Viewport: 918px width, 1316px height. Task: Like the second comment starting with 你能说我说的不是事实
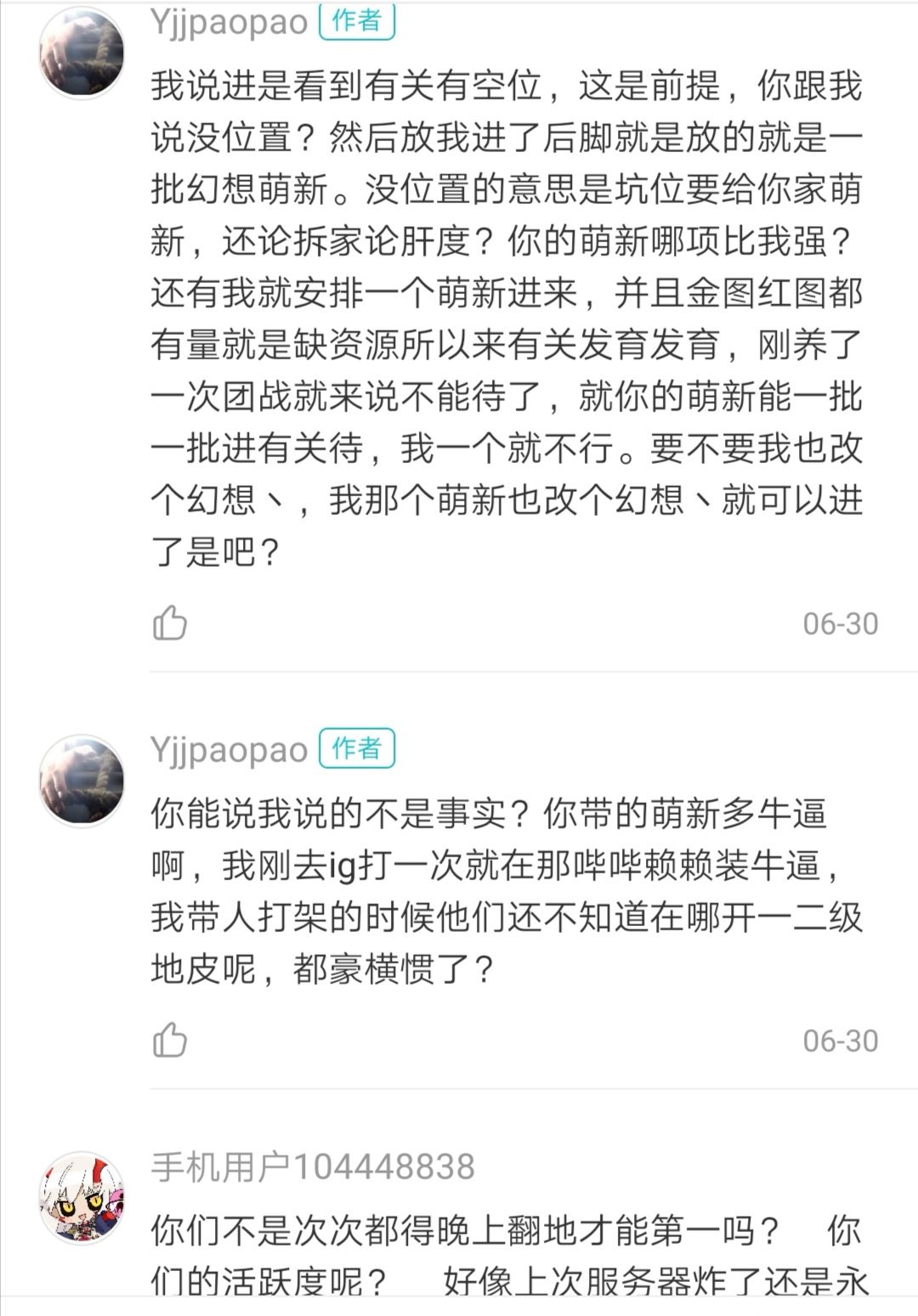[x=170, y=1040]
